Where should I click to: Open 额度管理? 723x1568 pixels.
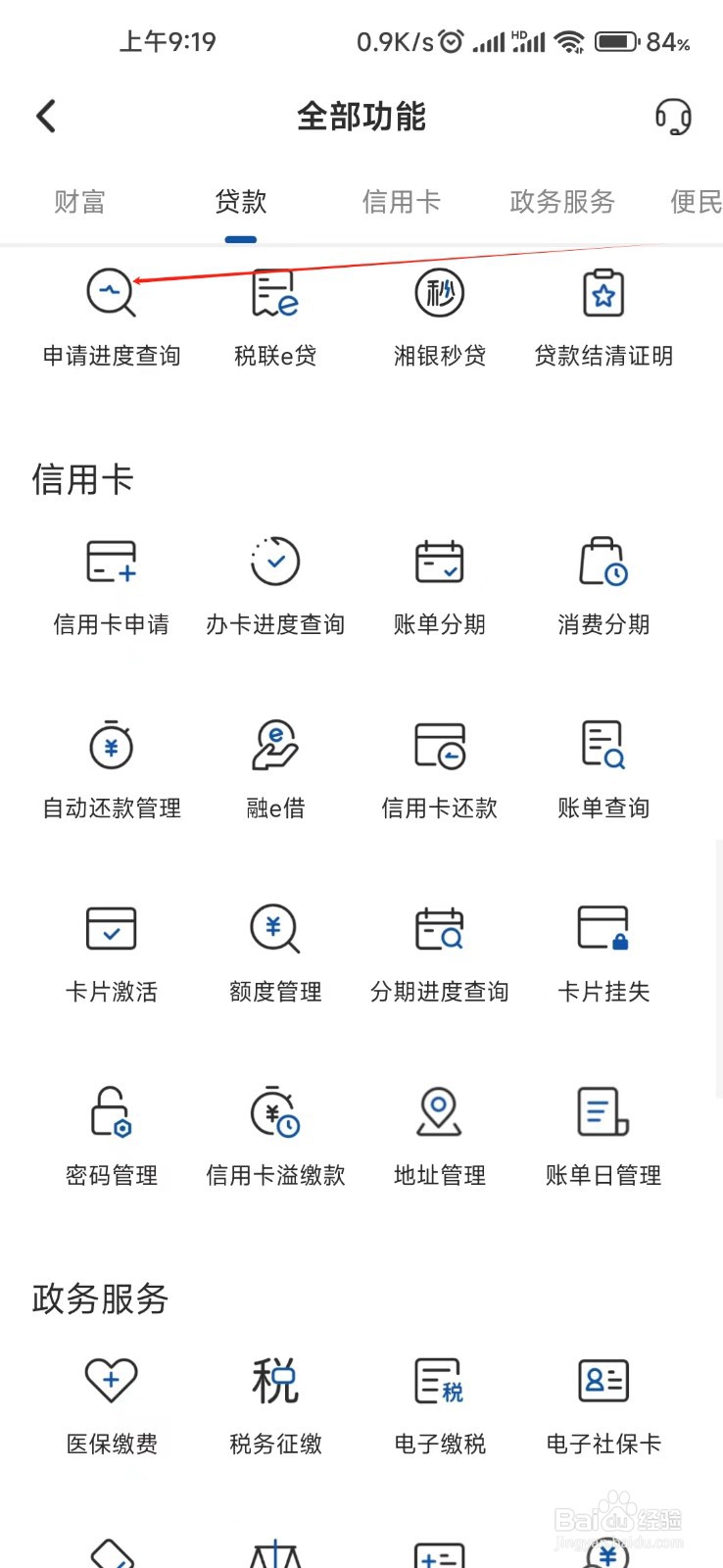tap(275, 952)
